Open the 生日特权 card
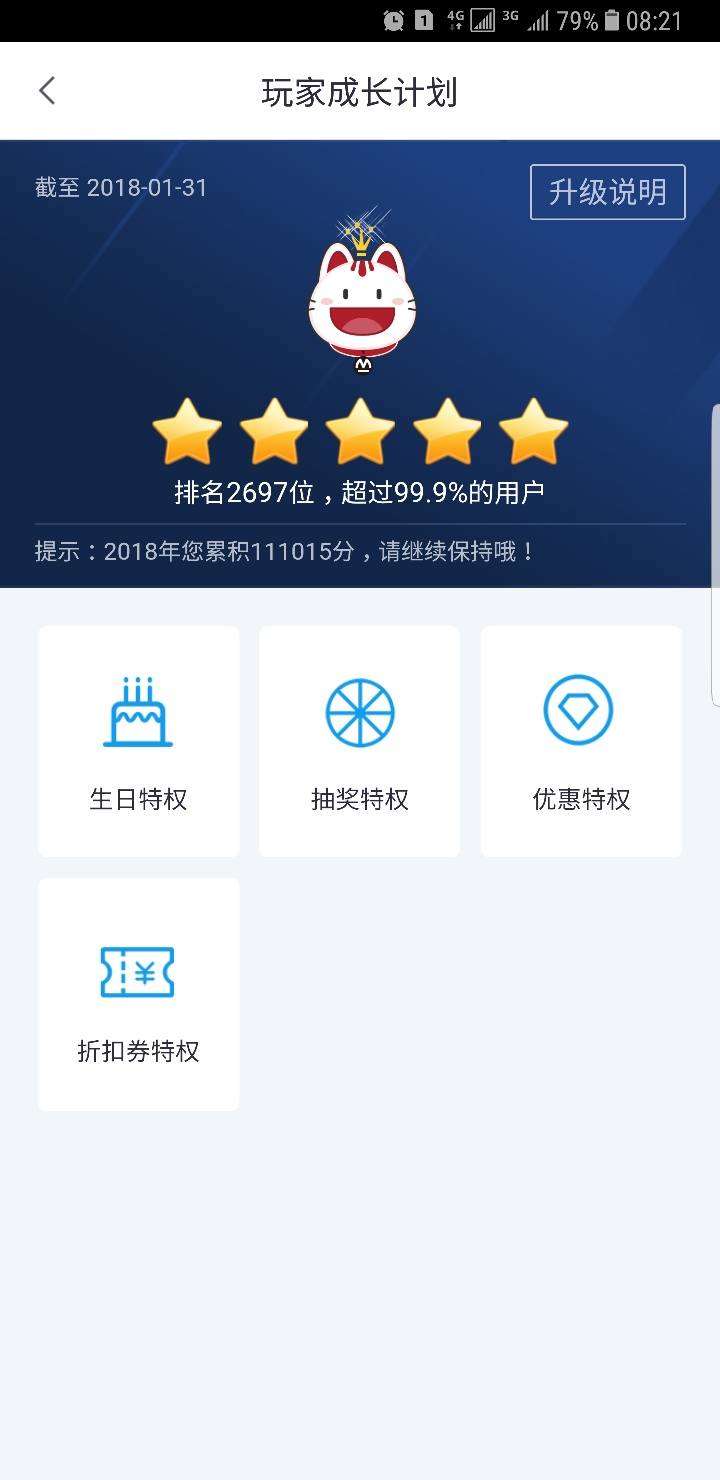720x1480 pixels. pos(139,741)
